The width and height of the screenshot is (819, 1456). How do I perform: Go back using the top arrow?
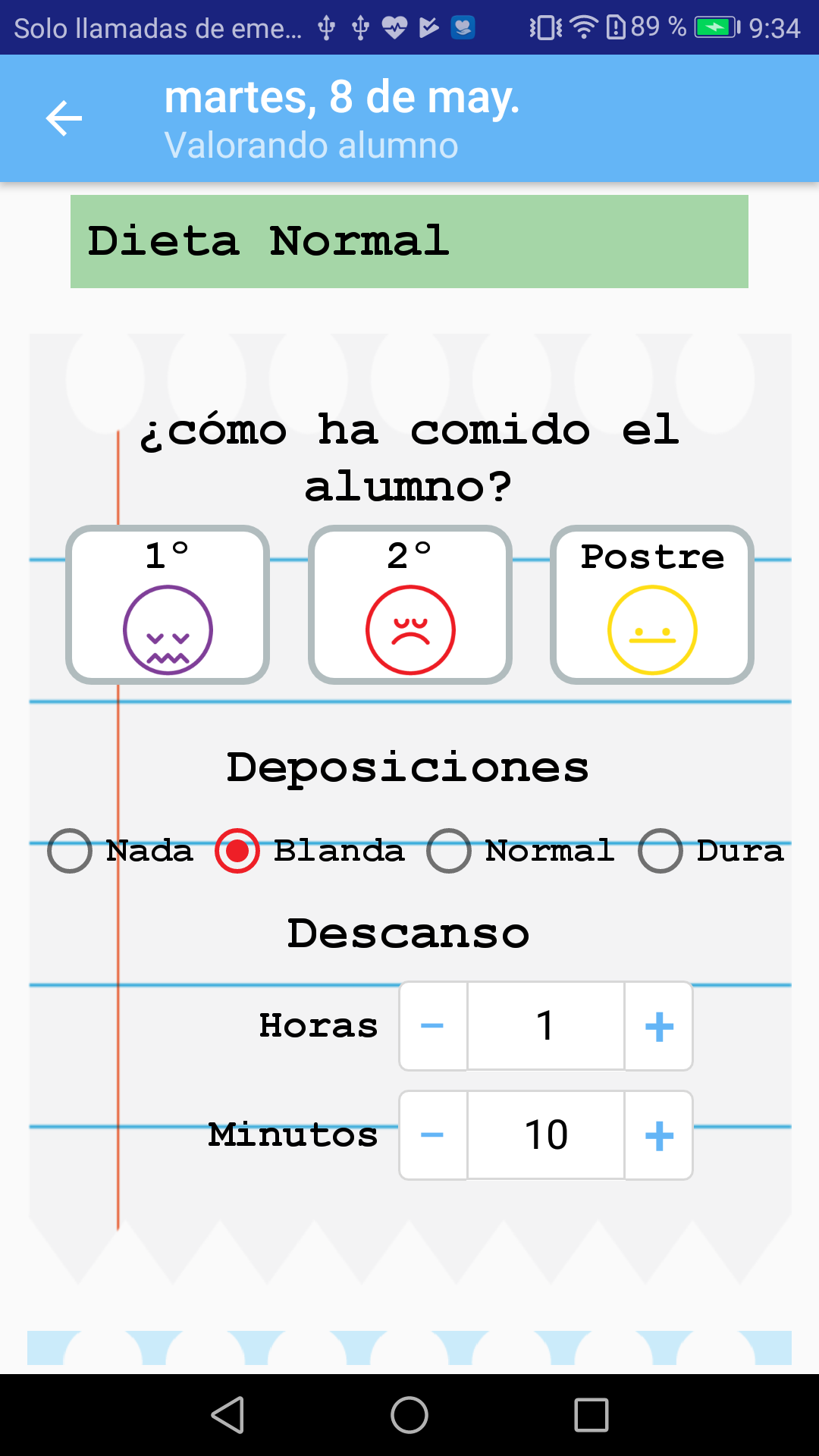(x=64, y=118)
